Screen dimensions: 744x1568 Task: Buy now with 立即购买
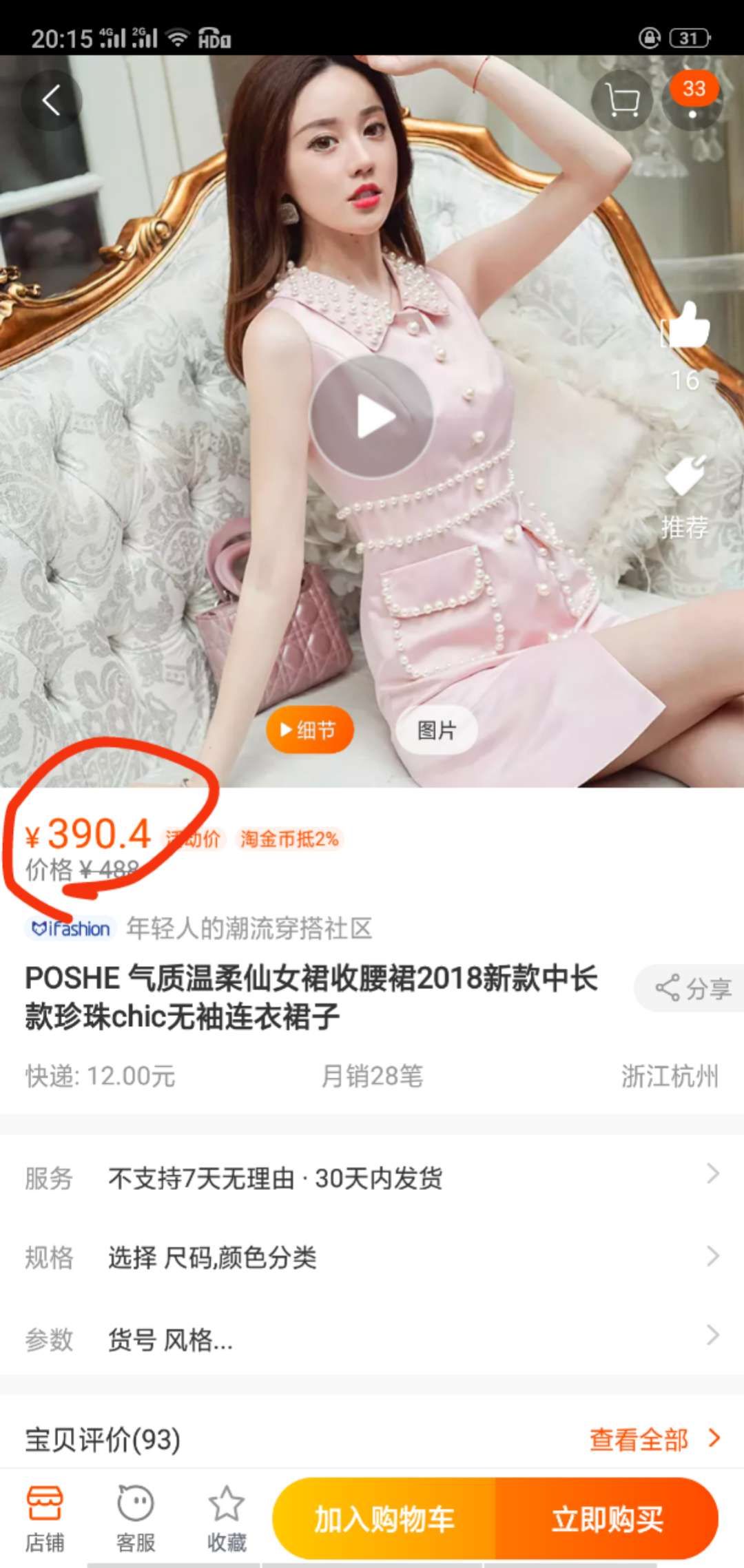click(606, 1518)
